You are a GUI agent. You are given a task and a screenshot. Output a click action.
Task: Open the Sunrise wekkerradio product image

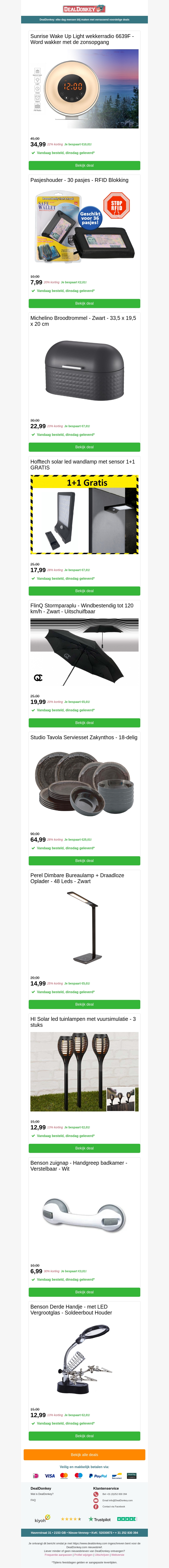(x=84, y=89)
